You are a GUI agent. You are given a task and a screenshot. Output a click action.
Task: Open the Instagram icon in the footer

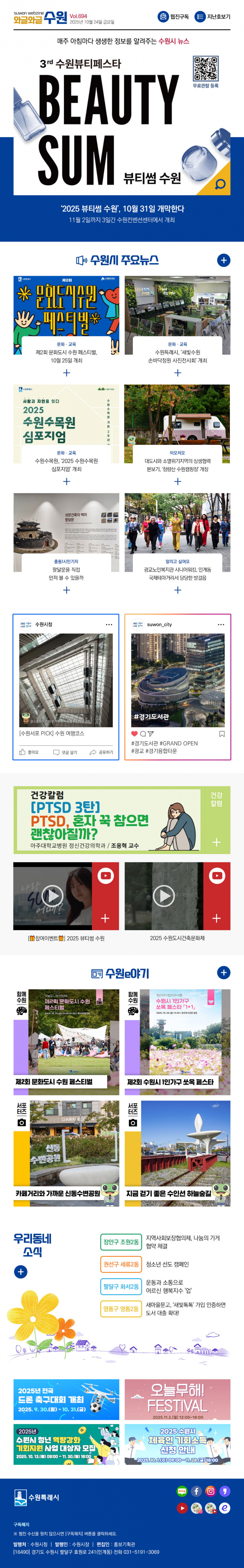tap(211, 1491)
